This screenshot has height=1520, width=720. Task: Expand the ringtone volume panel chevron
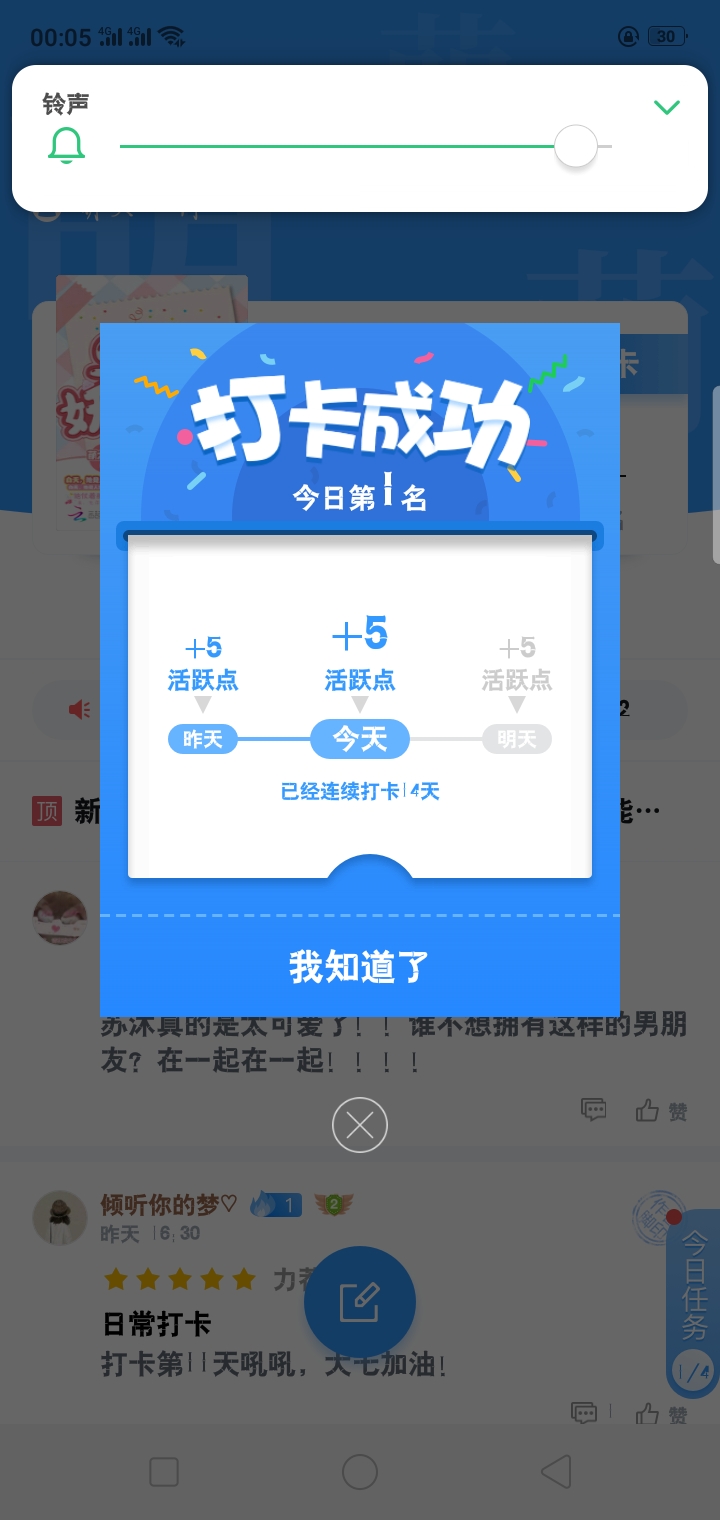(667, 107)
